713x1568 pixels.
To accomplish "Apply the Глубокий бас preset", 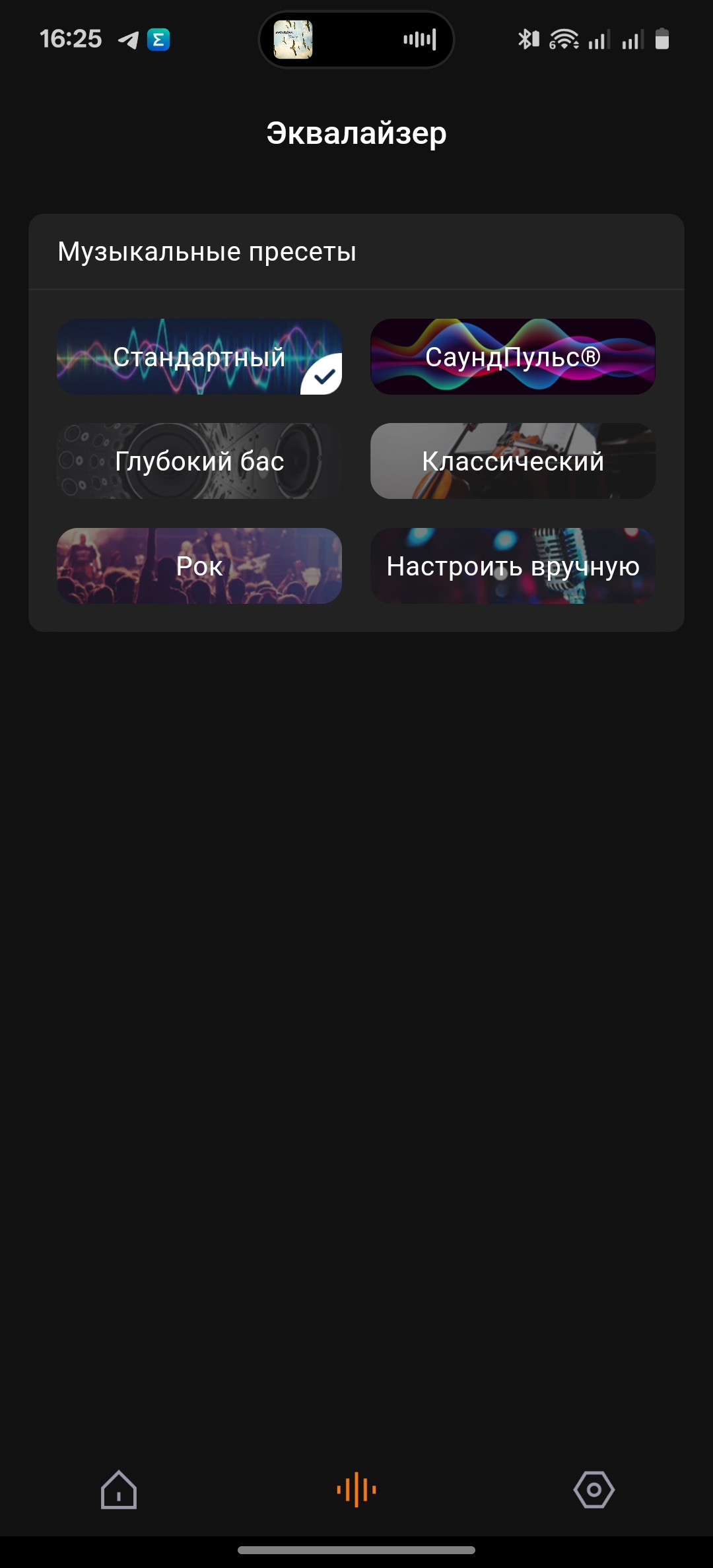I will [x=199, y=461].
